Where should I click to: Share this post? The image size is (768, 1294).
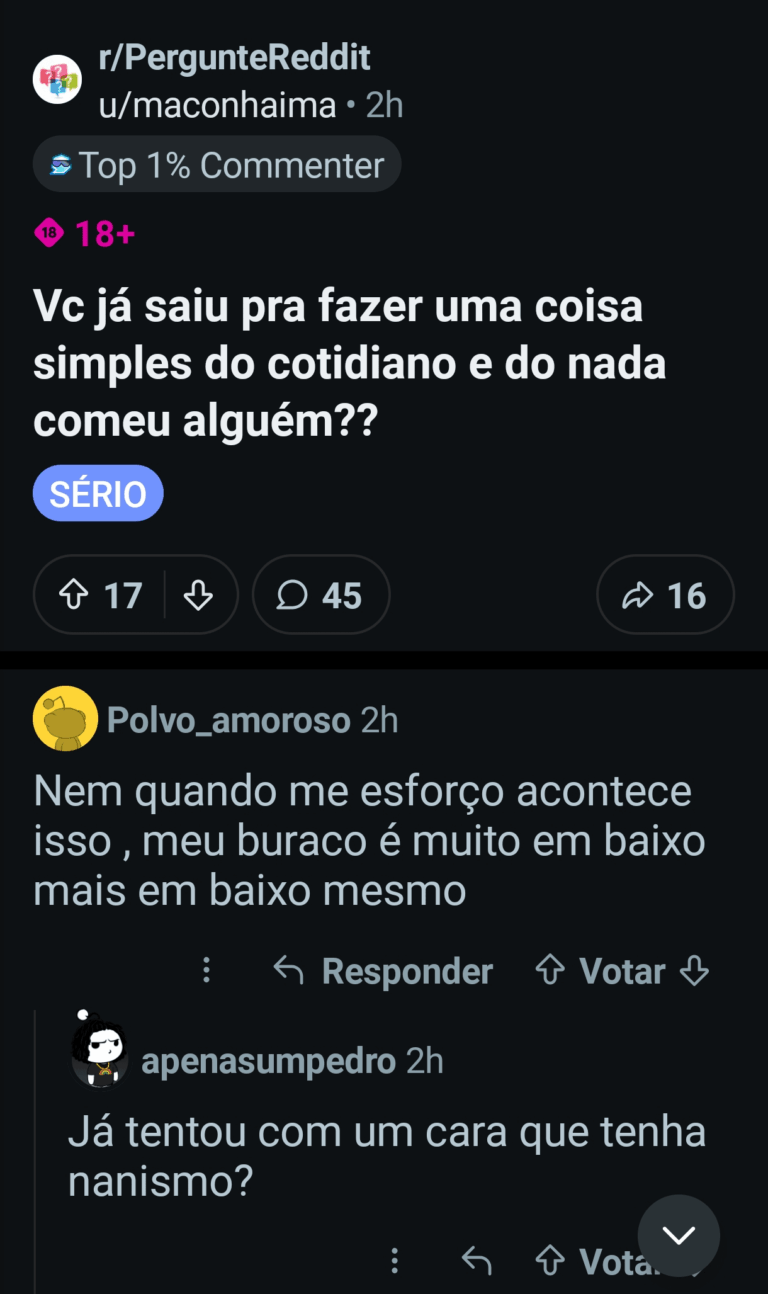pyautogui.click(x=665, y=596)
